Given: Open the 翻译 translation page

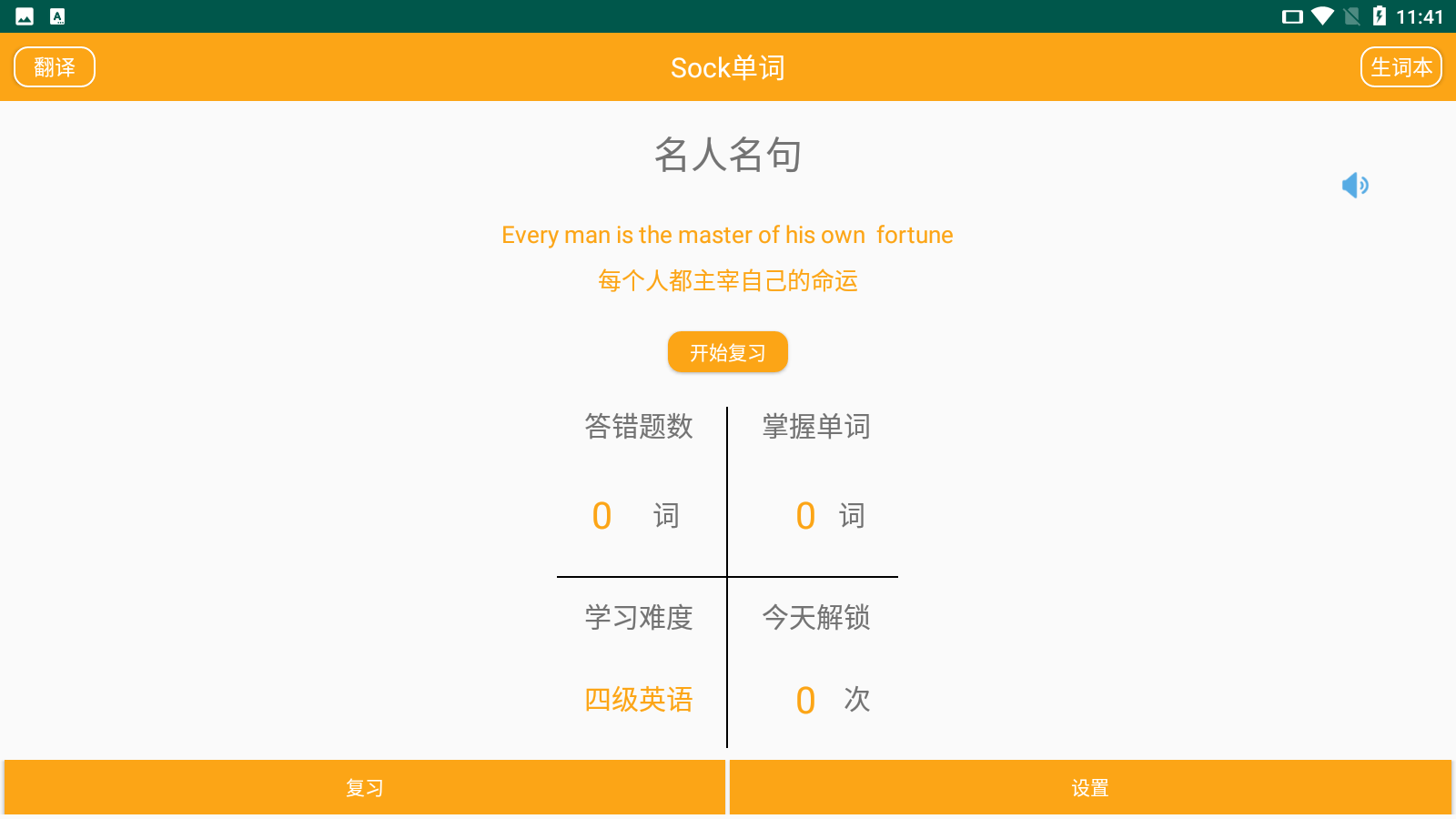Looking at the screenshot, I should (x=55, y=67).
